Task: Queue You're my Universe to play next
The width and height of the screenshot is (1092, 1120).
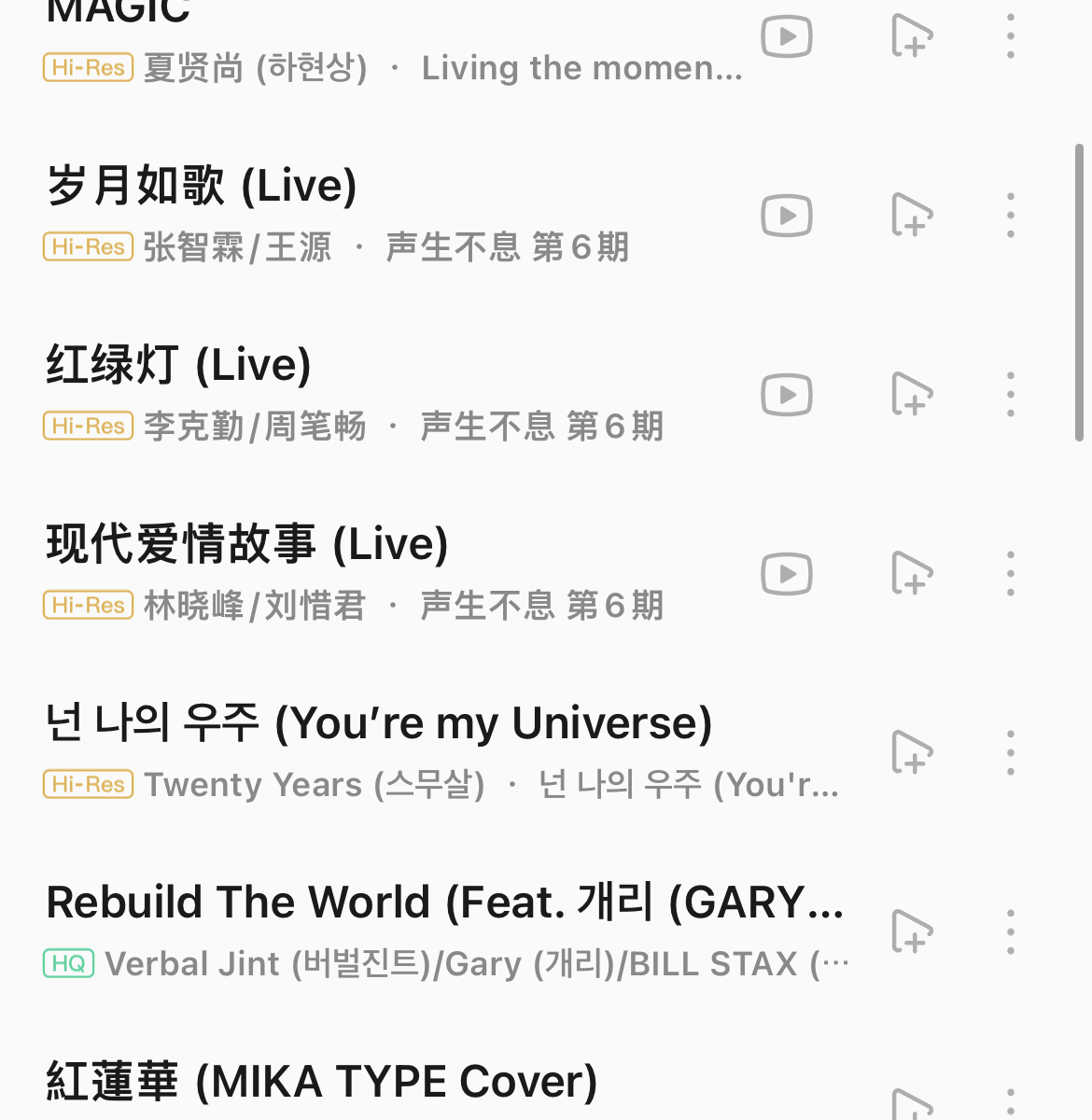Action: (x=912, y=753)
